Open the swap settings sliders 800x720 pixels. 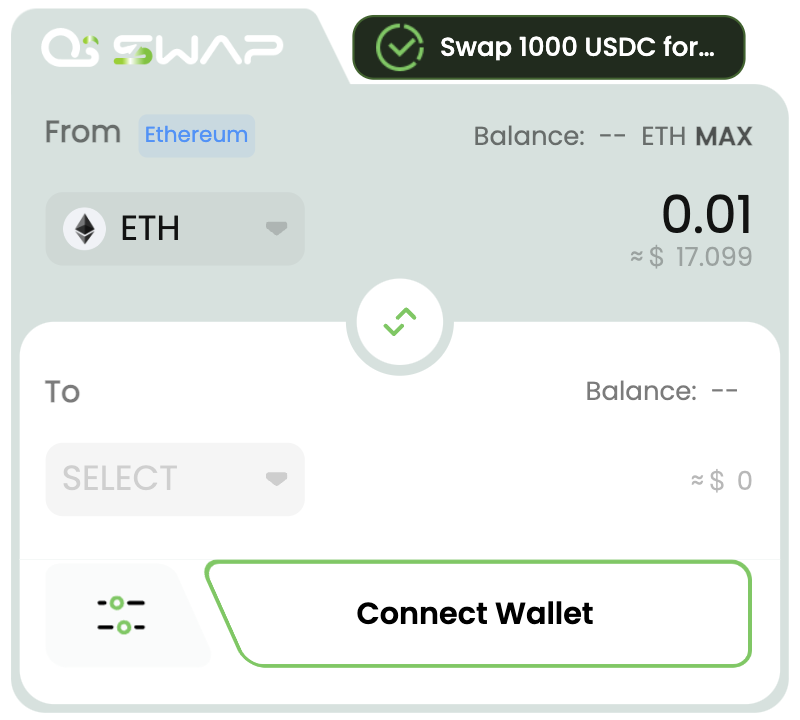(121, 615)
